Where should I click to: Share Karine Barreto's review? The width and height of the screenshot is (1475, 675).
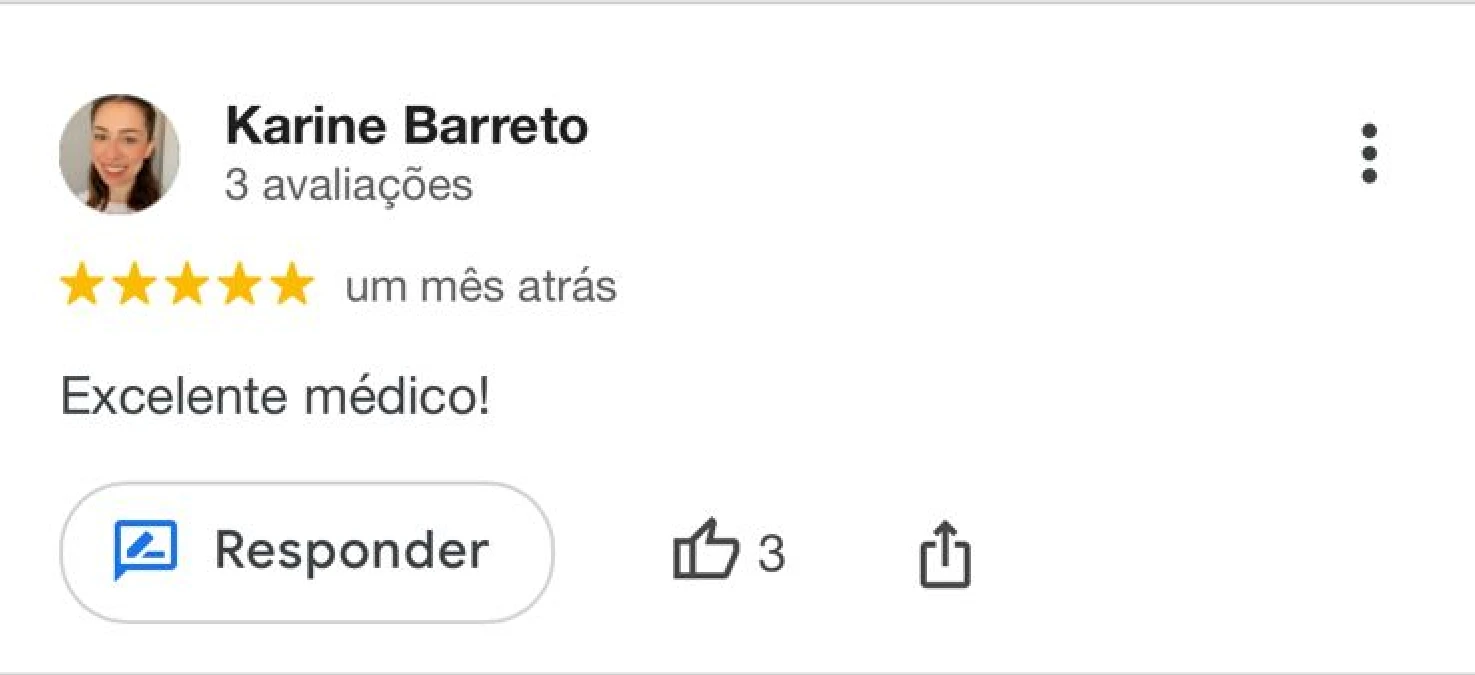point(944,553)
